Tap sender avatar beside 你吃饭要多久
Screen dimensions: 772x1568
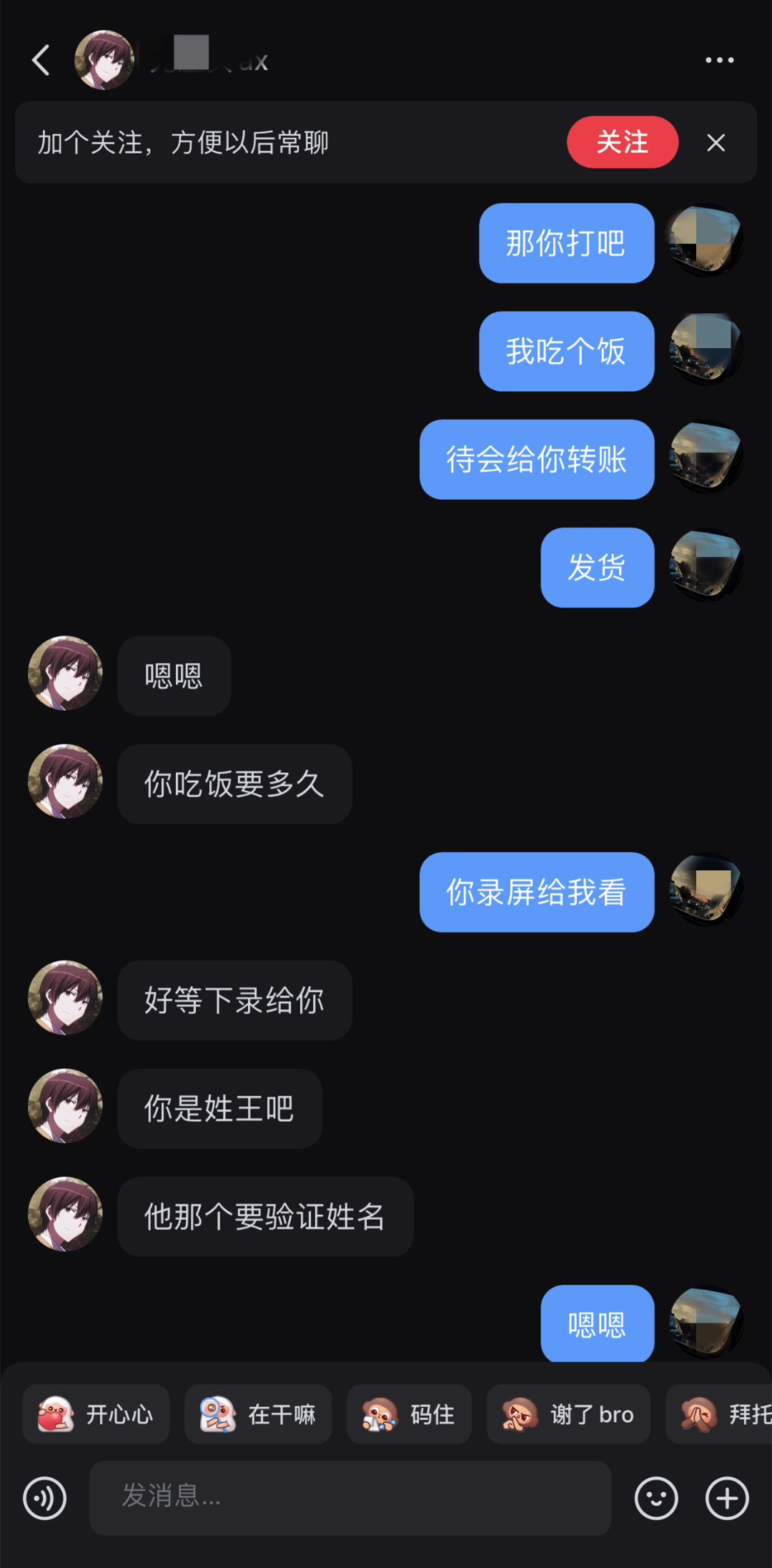pyautogui.click(x=65, y=782)
